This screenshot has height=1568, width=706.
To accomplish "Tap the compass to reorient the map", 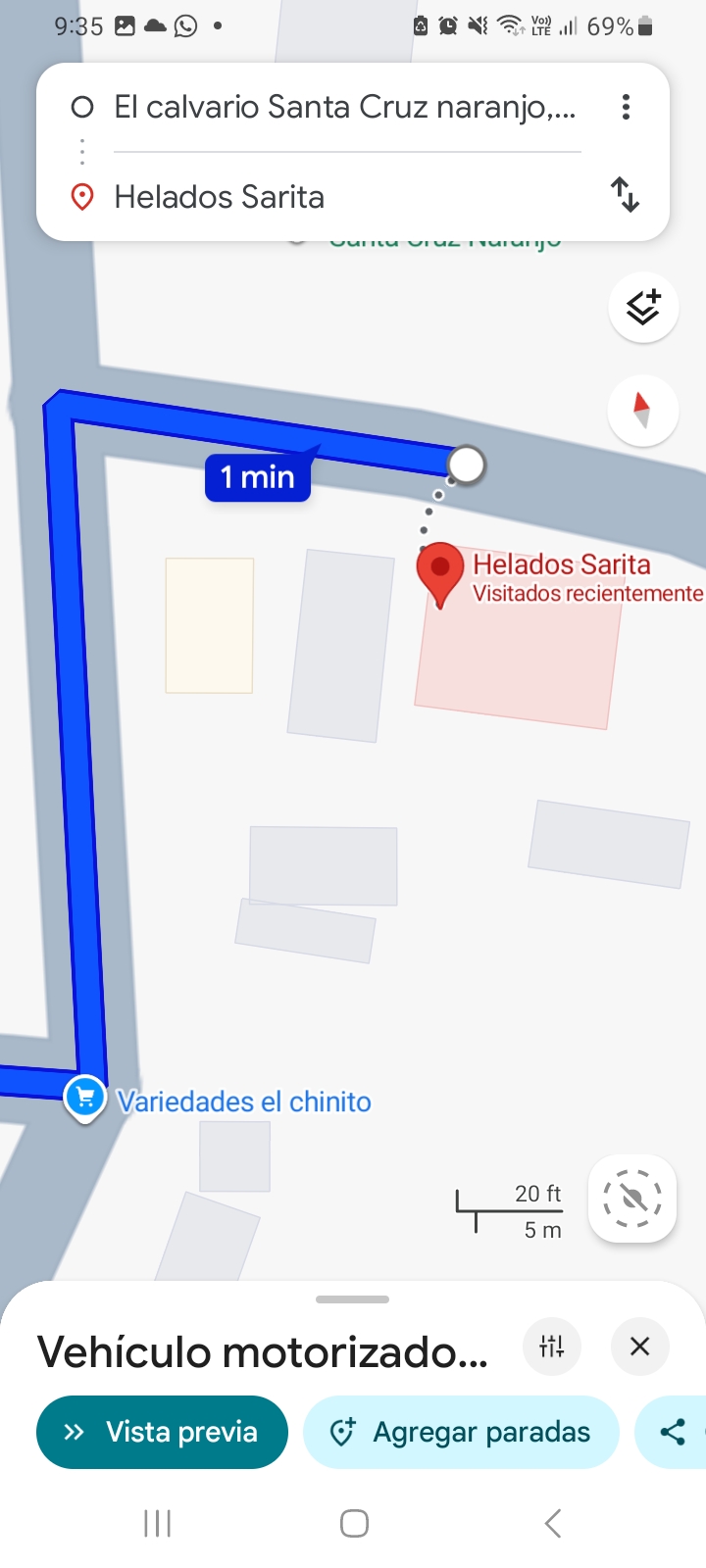I will [642, 410].
